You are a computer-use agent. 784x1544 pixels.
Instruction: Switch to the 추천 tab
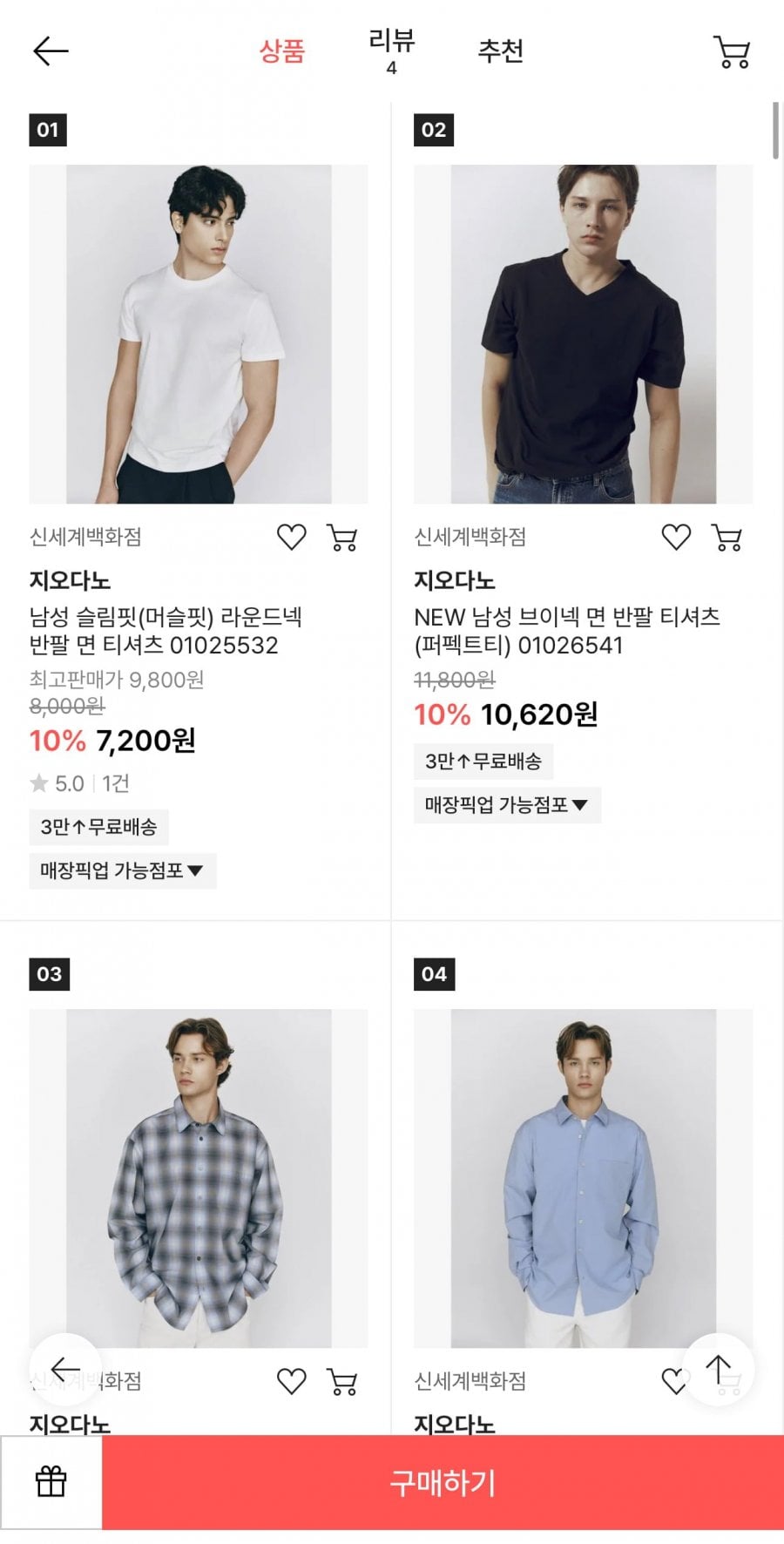pos(500,51)
